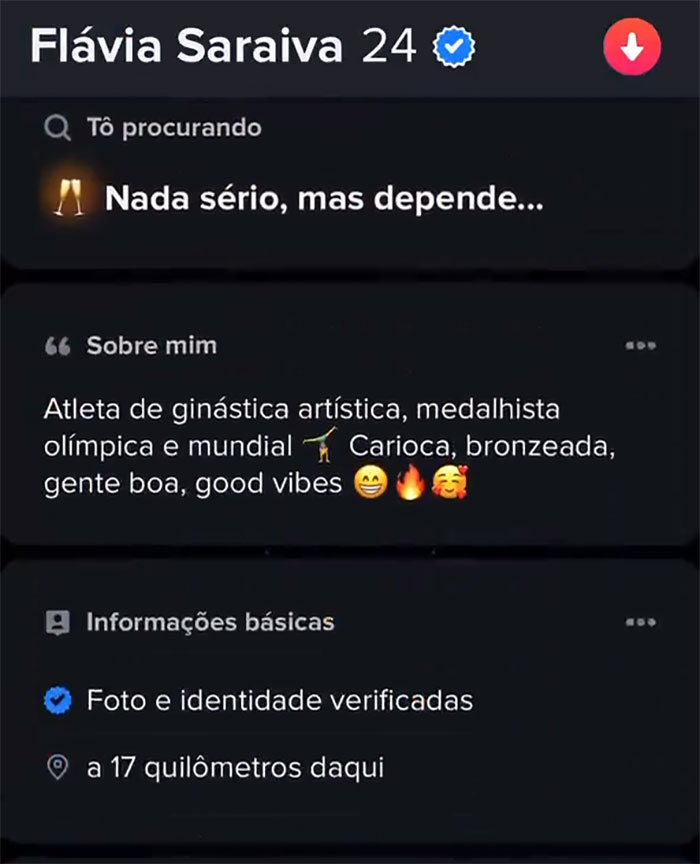This screenshot has width=700, height=864.
Task: Open more options for Sobre mim
Action: tap(640, 346)
